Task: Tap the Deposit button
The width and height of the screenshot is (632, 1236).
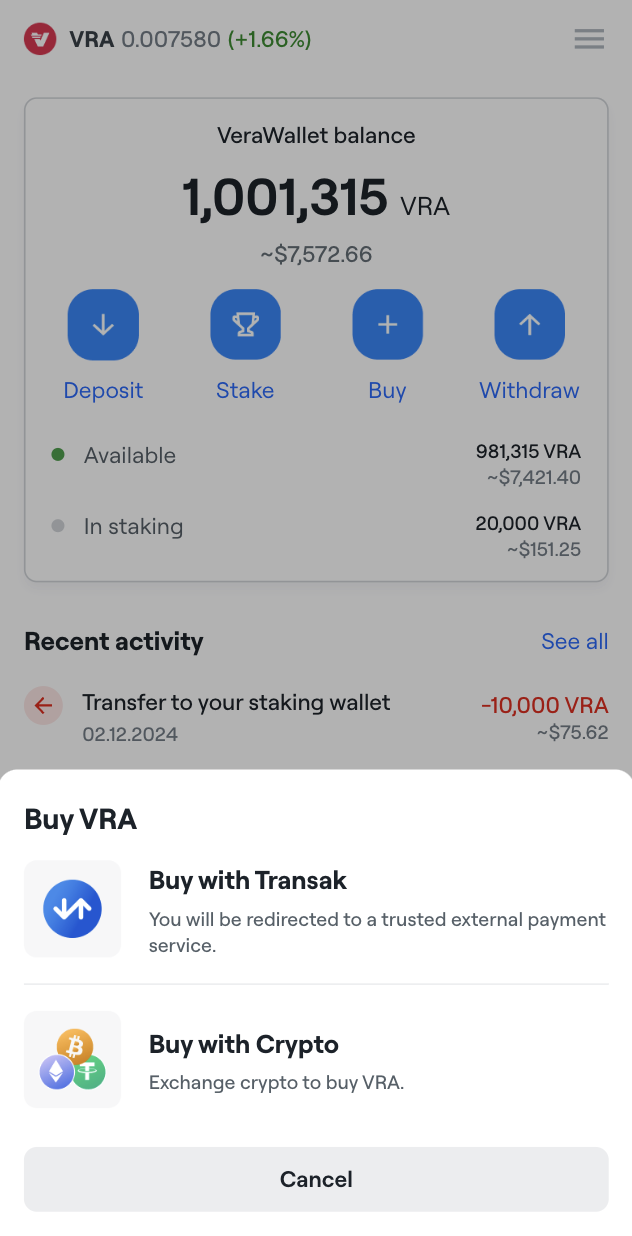Action: [x=103, y=325]
